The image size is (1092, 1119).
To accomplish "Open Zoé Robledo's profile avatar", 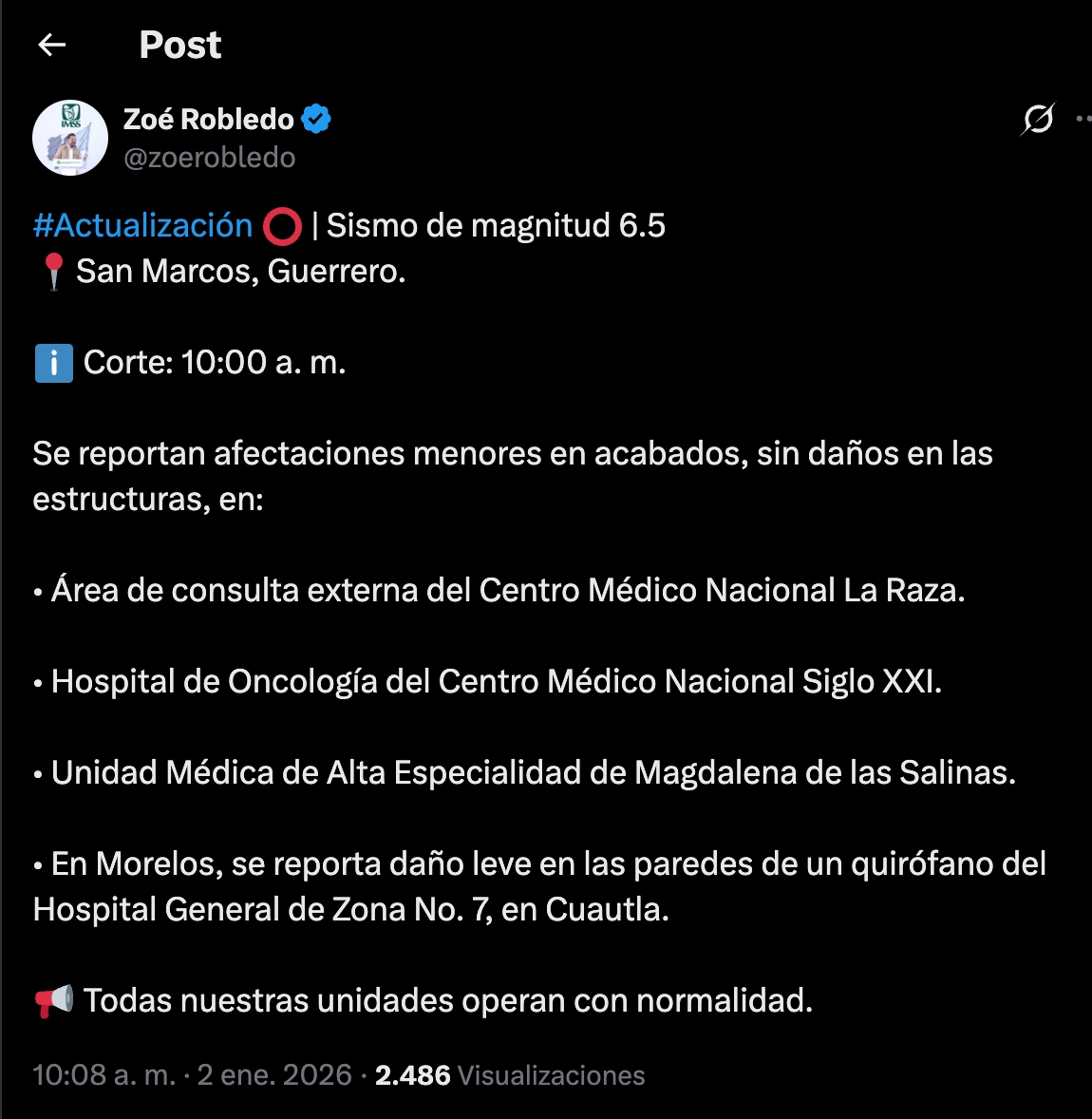I will [70, 137].
